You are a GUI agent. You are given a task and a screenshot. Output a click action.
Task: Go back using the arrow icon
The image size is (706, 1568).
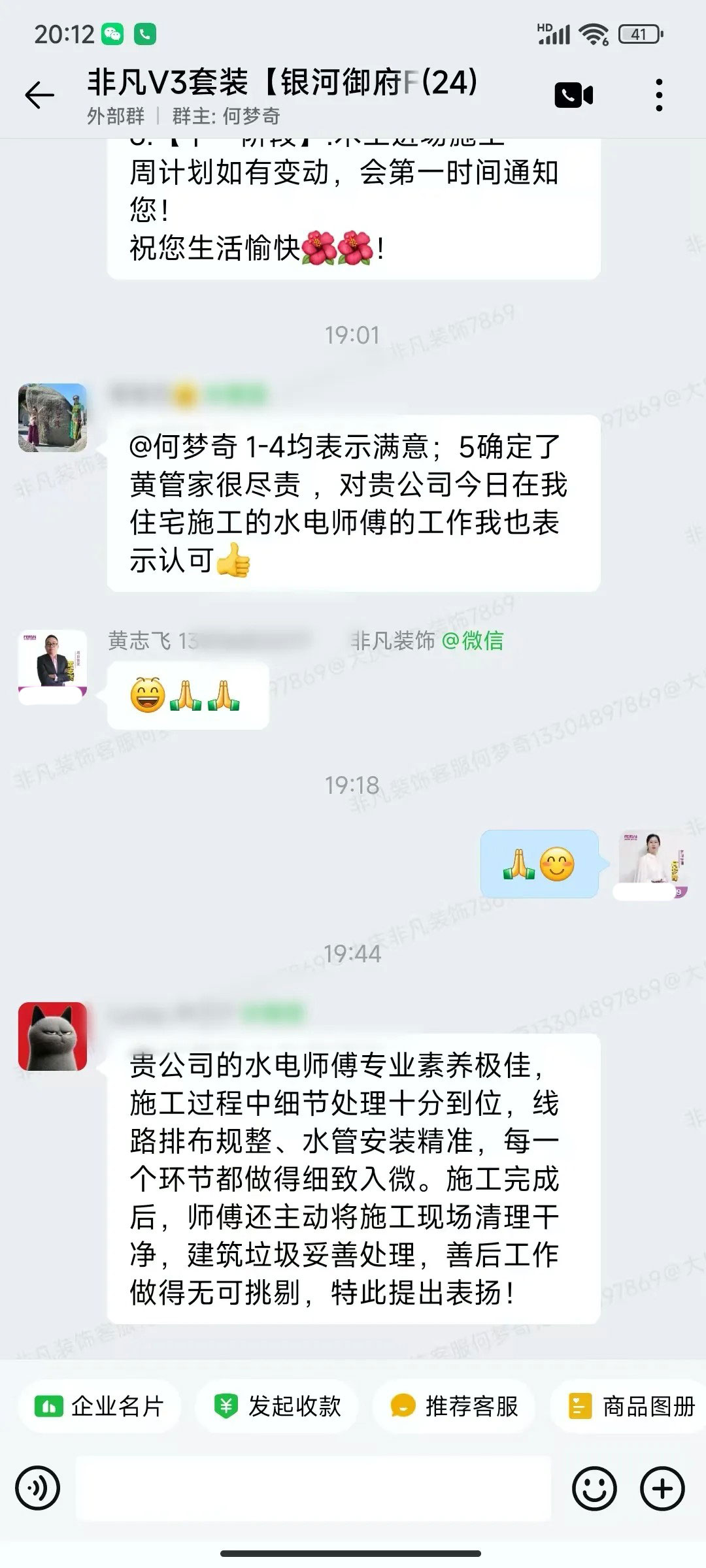tap(39, 95)
